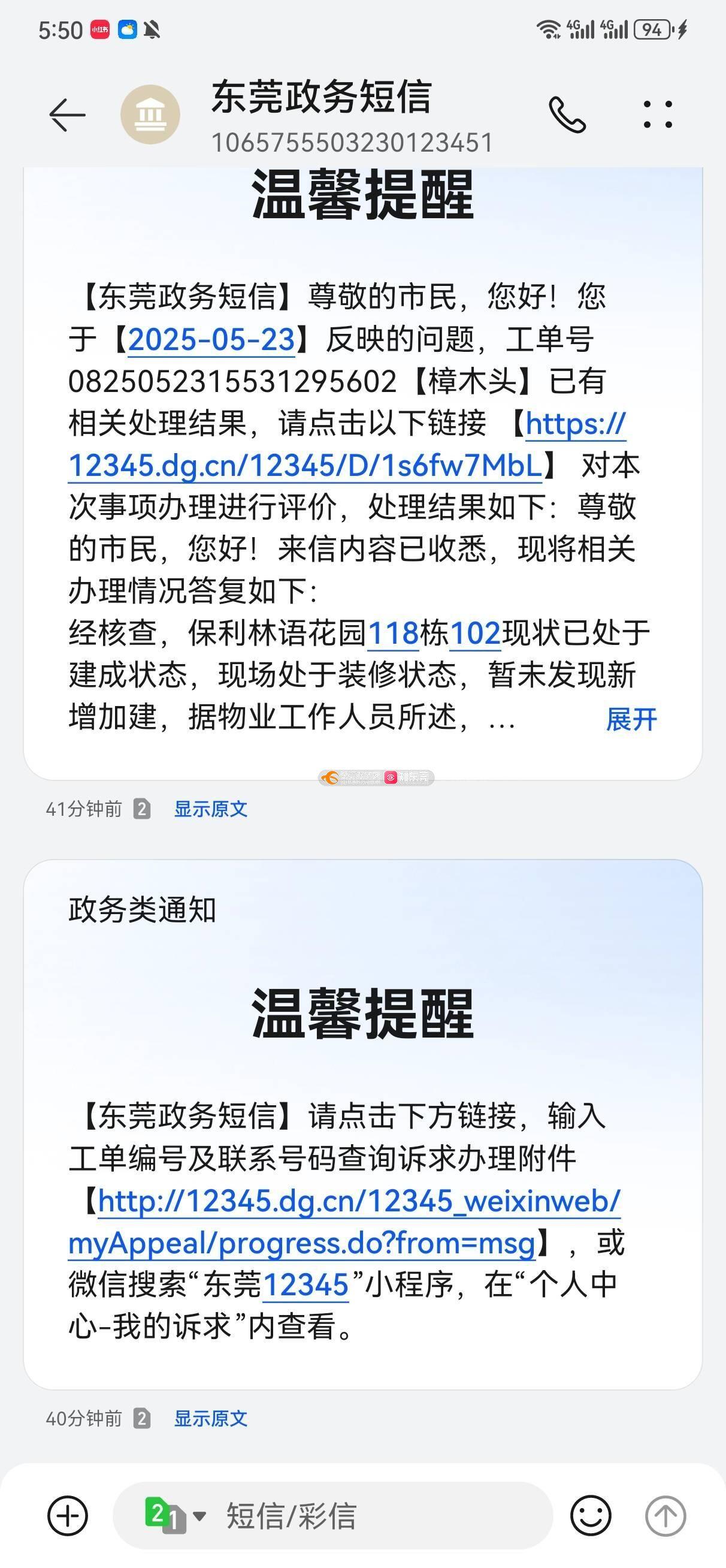Tap the 12345 number link after 东莞
The height and width of the screenshot is (1568, 726).
click(x=305, y=1285)
